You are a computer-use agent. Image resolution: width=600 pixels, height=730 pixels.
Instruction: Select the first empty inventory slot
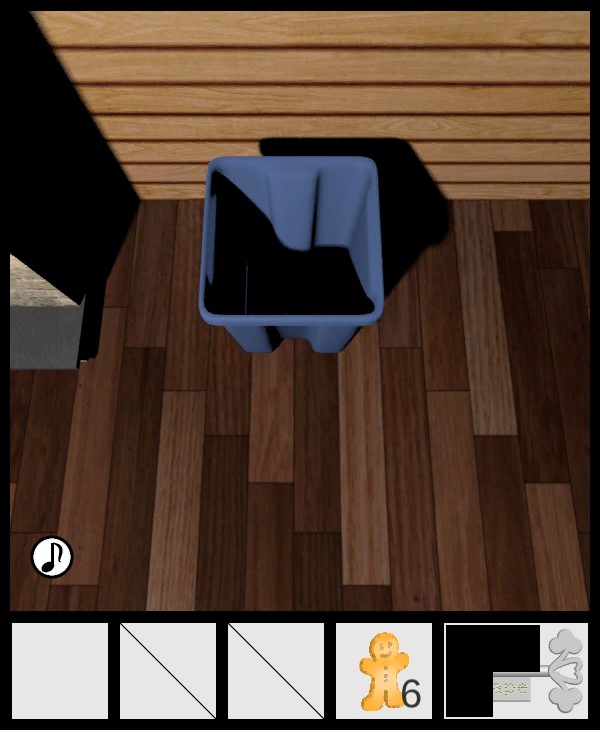point(60,671)
